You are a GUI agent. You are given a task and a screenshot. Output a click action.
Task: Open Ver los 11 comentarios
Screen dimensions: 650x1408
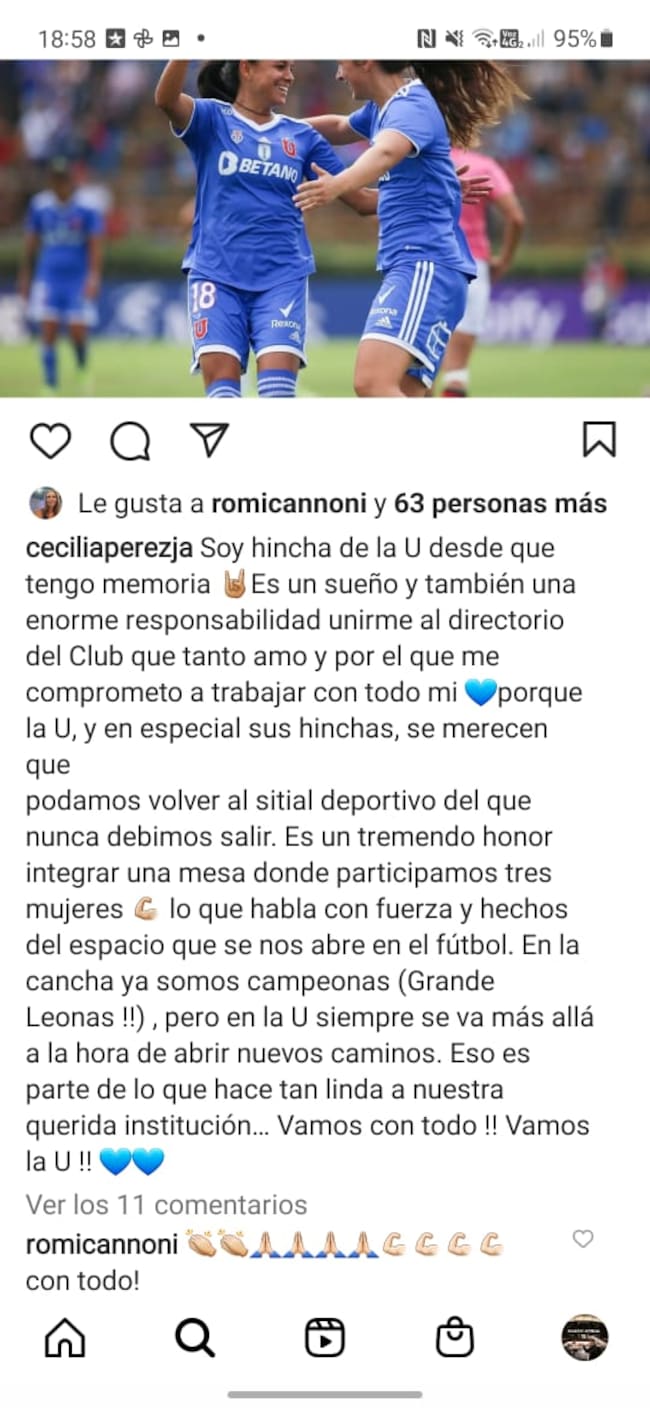166,1204
